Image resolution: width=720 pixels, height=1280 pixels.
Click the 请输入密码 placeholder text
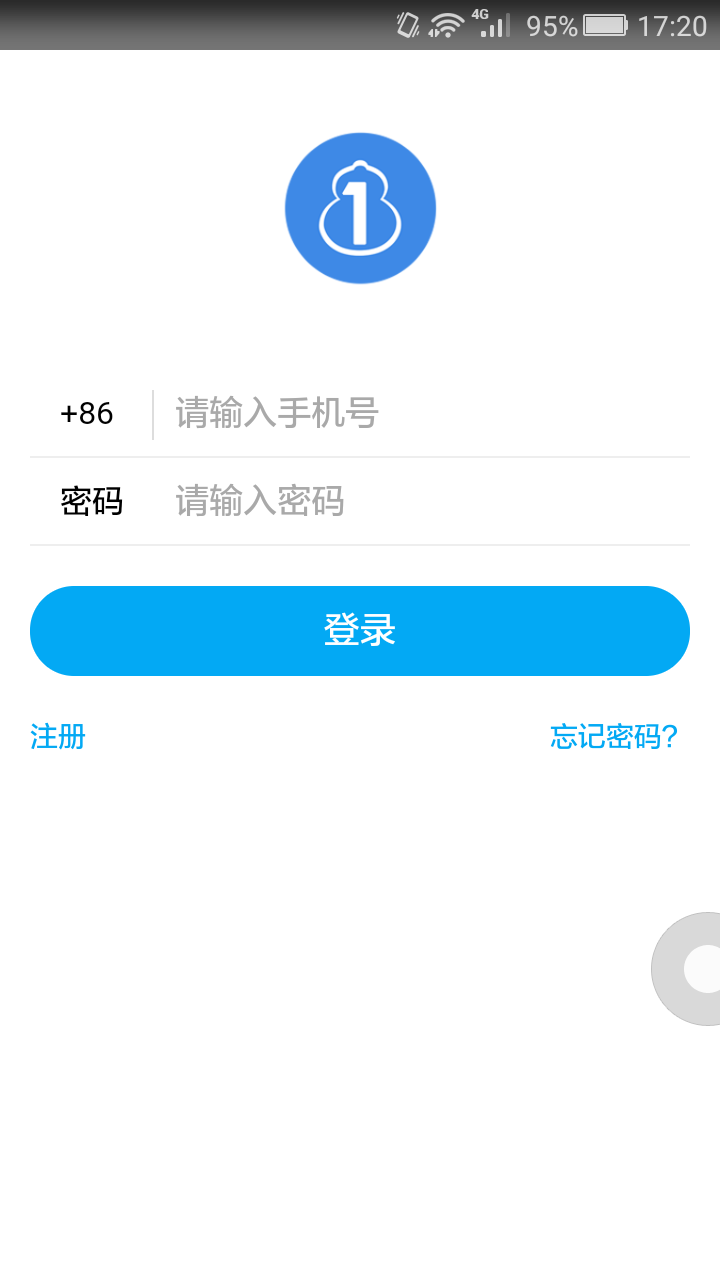coord(260,501)
